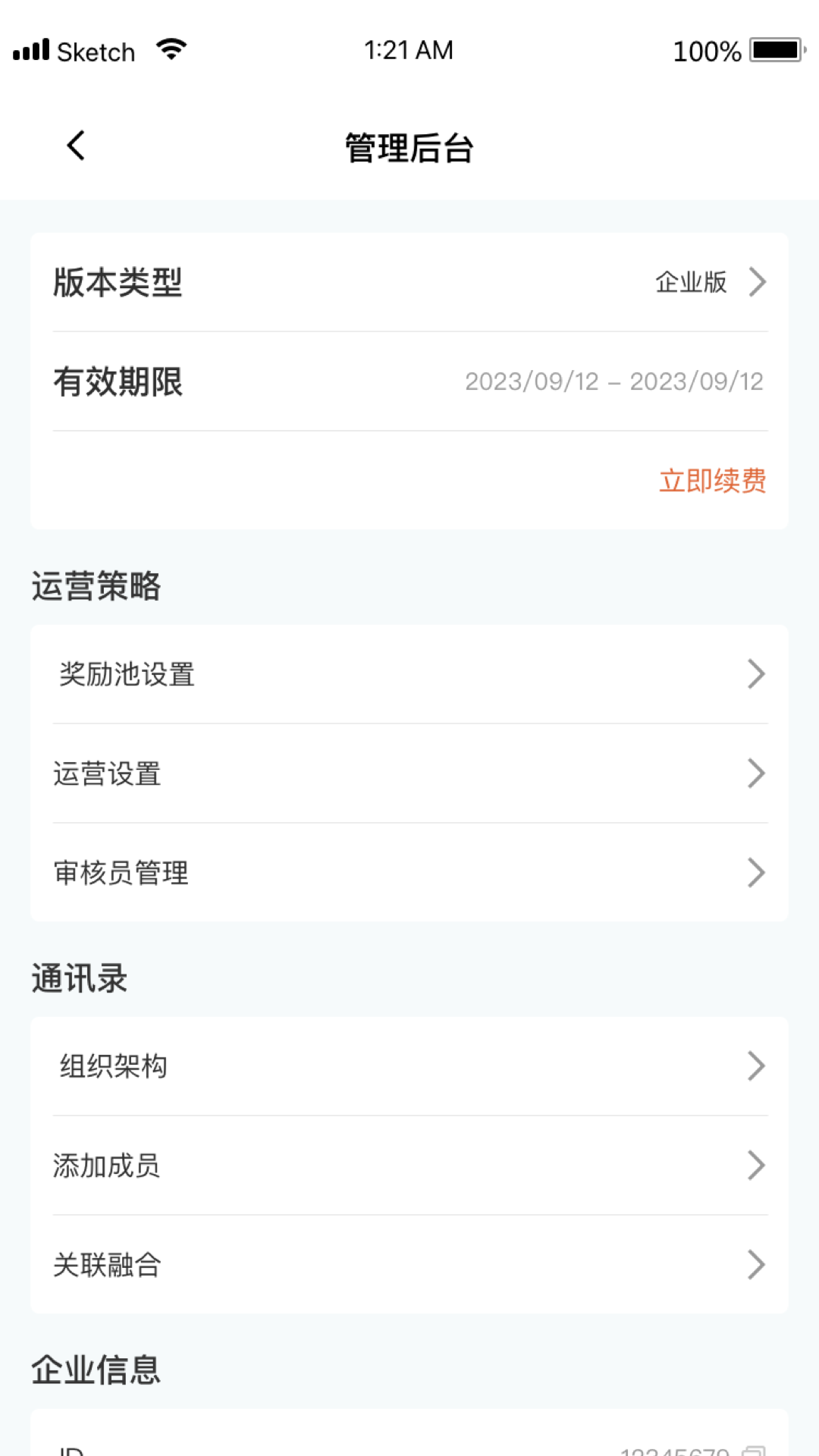Open the 版本类型 row showing 企业版
This screenshot has width=819, height=1456.
tap(409, 282)
